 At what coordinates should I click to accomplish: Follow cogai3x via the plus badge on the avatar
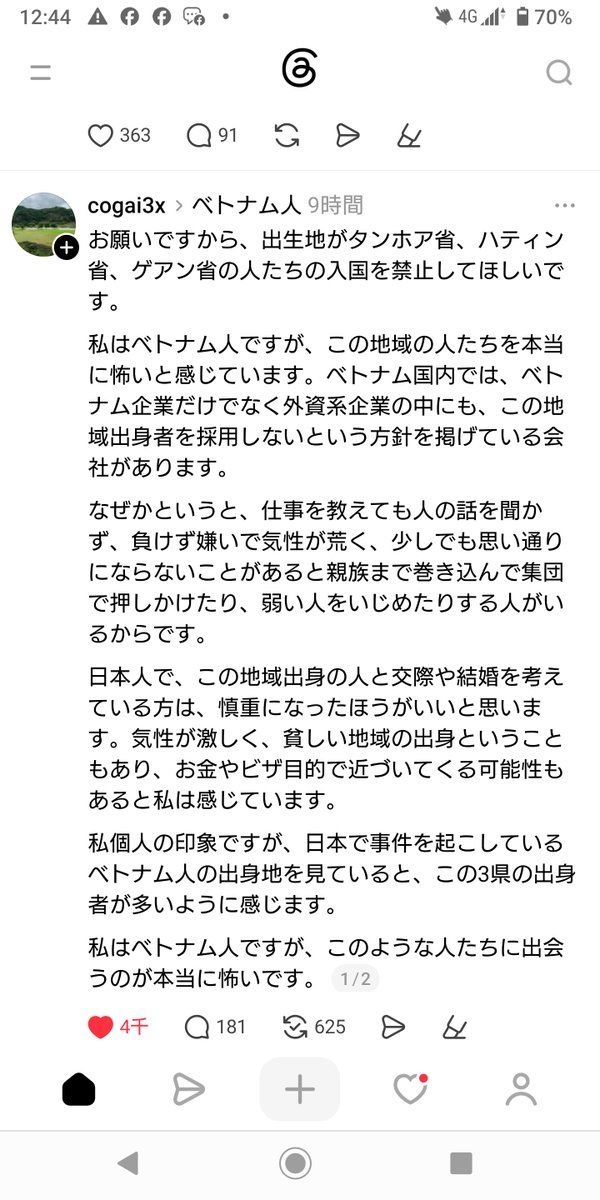[x=66, y=248]
